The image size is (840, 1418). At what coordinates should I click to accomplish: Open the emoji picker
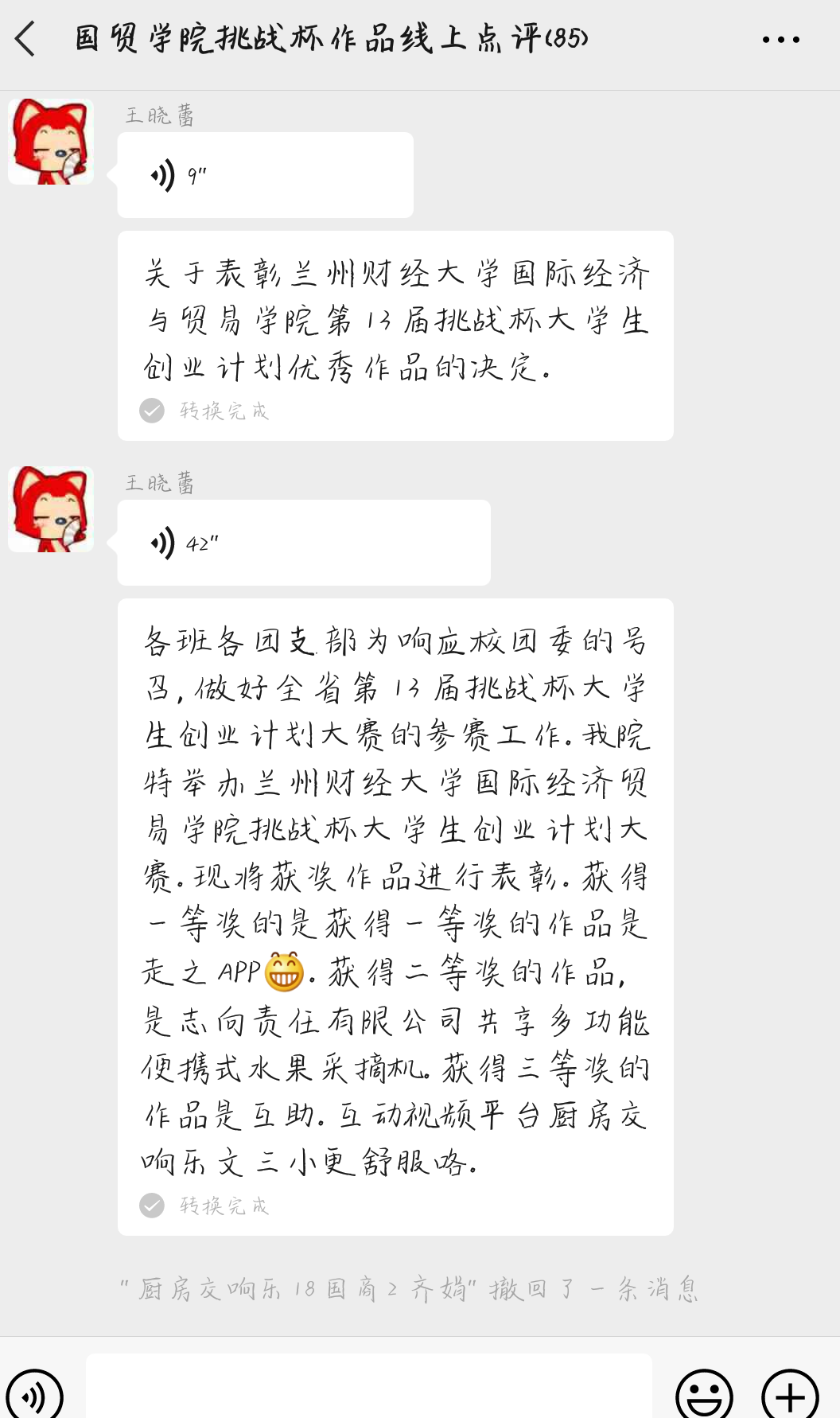click(704, 1394)
